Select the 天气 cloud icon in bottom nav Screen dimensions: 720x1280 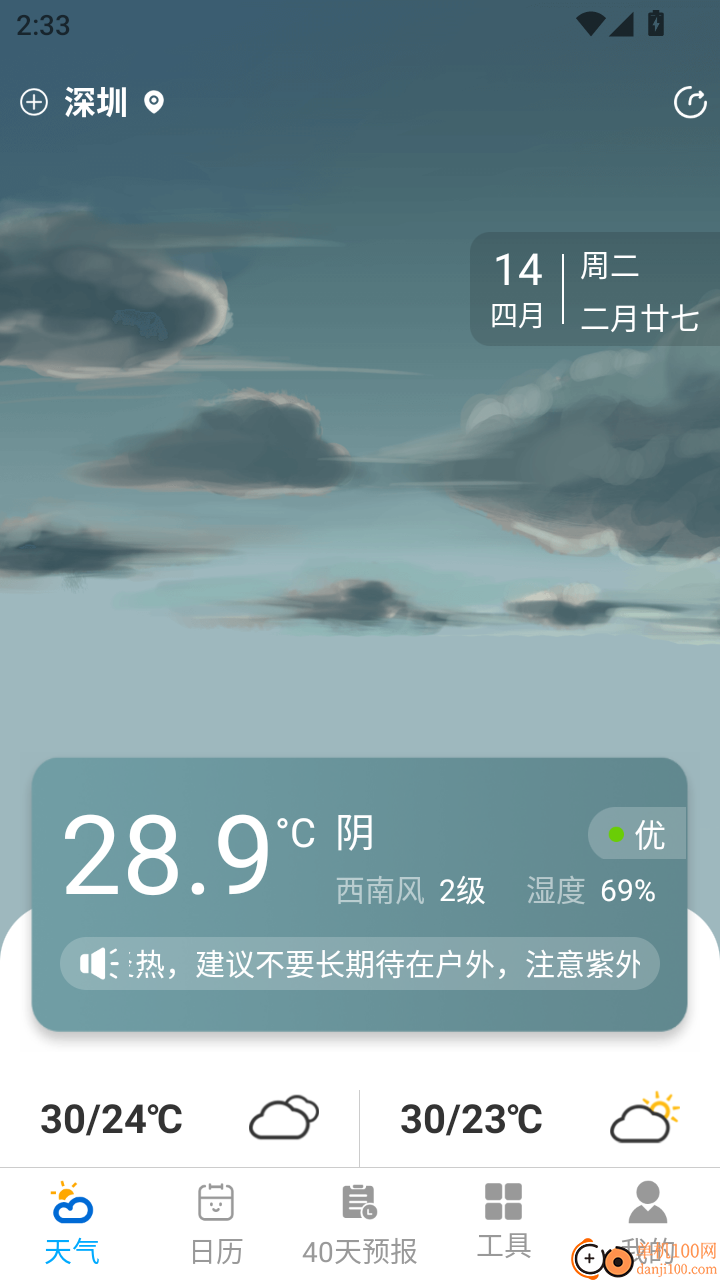click(71, 1205)
